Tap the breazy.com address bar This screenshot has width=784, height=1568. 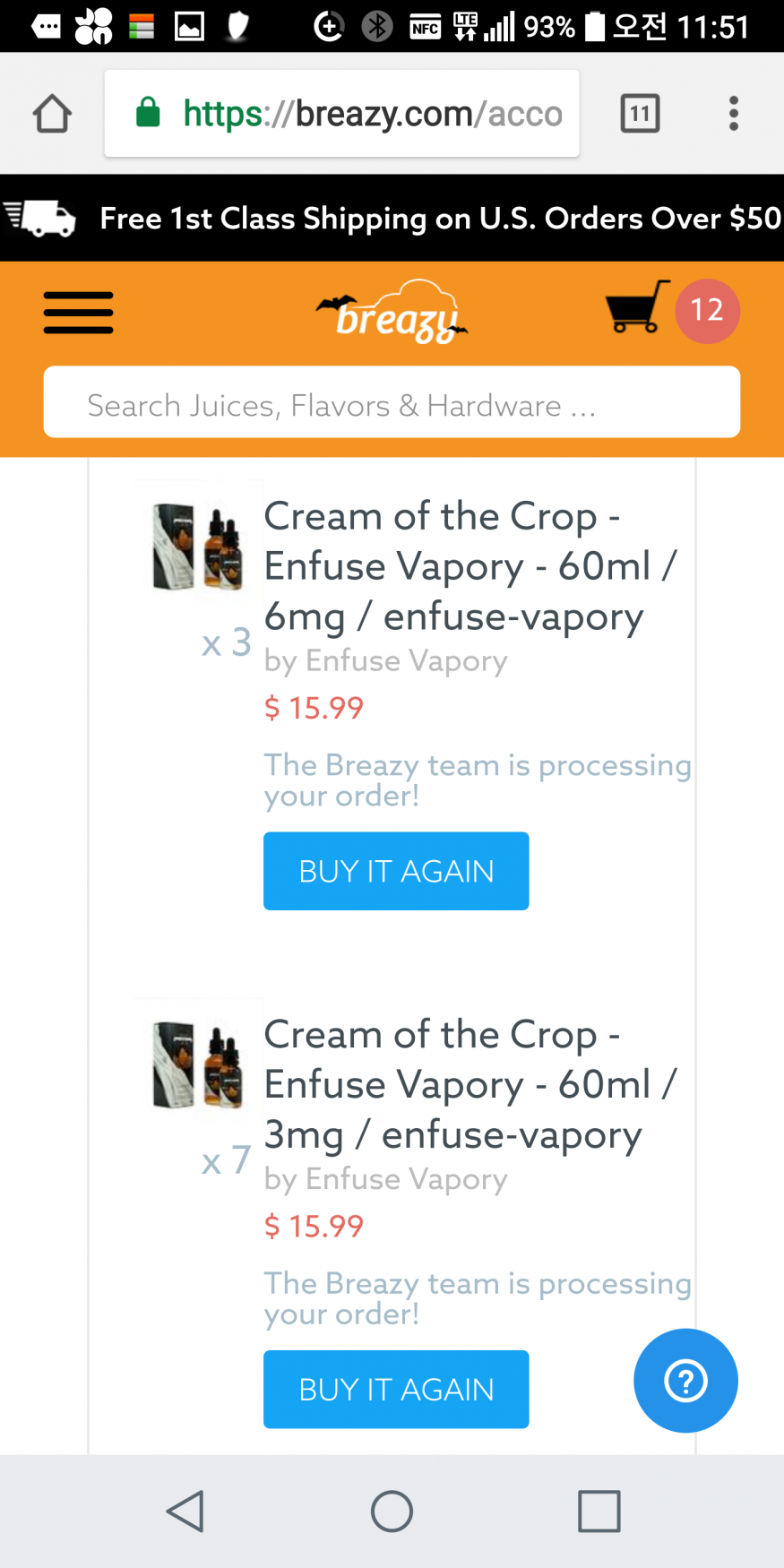tap(358, 114)
